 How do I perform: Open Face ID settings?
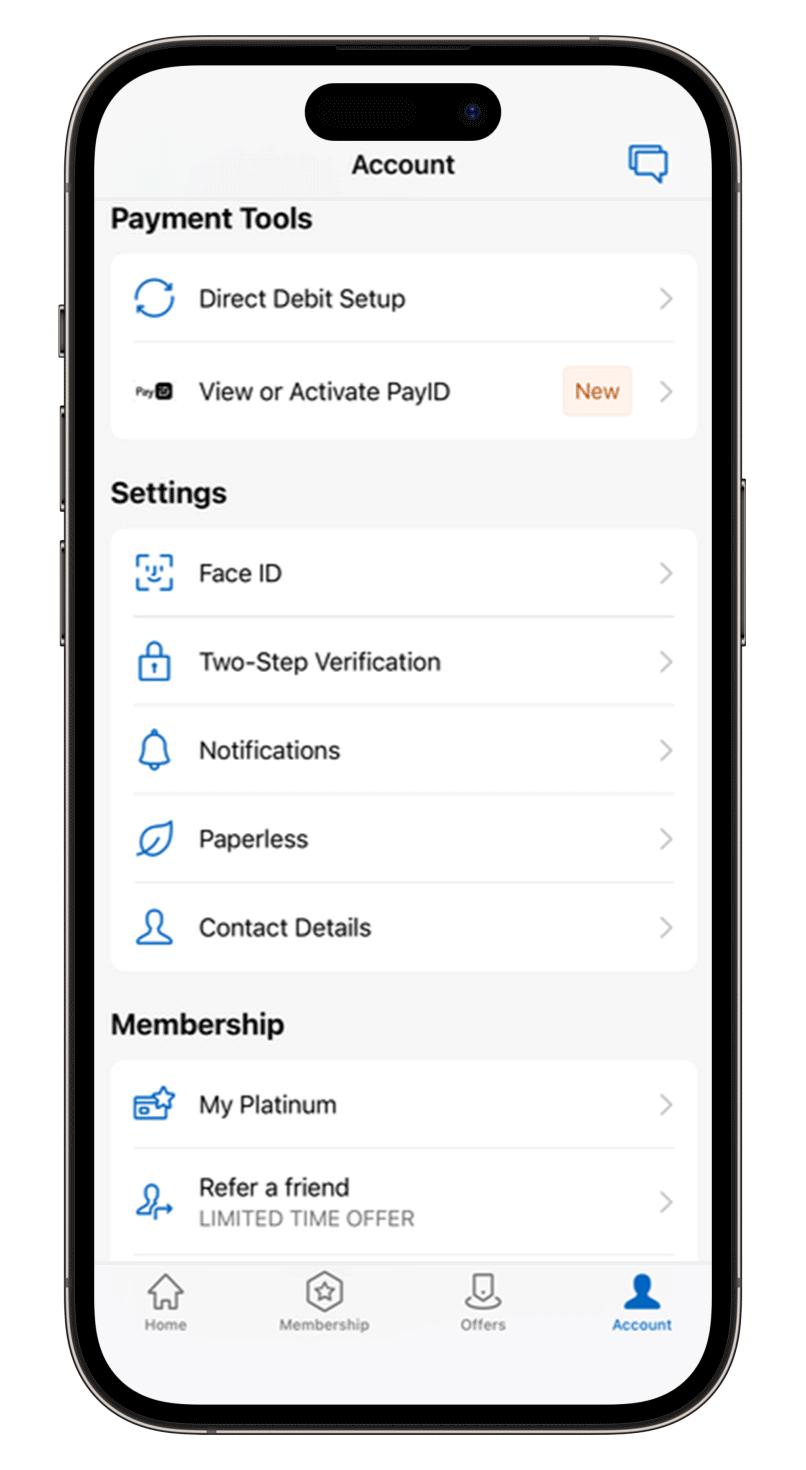403,574
